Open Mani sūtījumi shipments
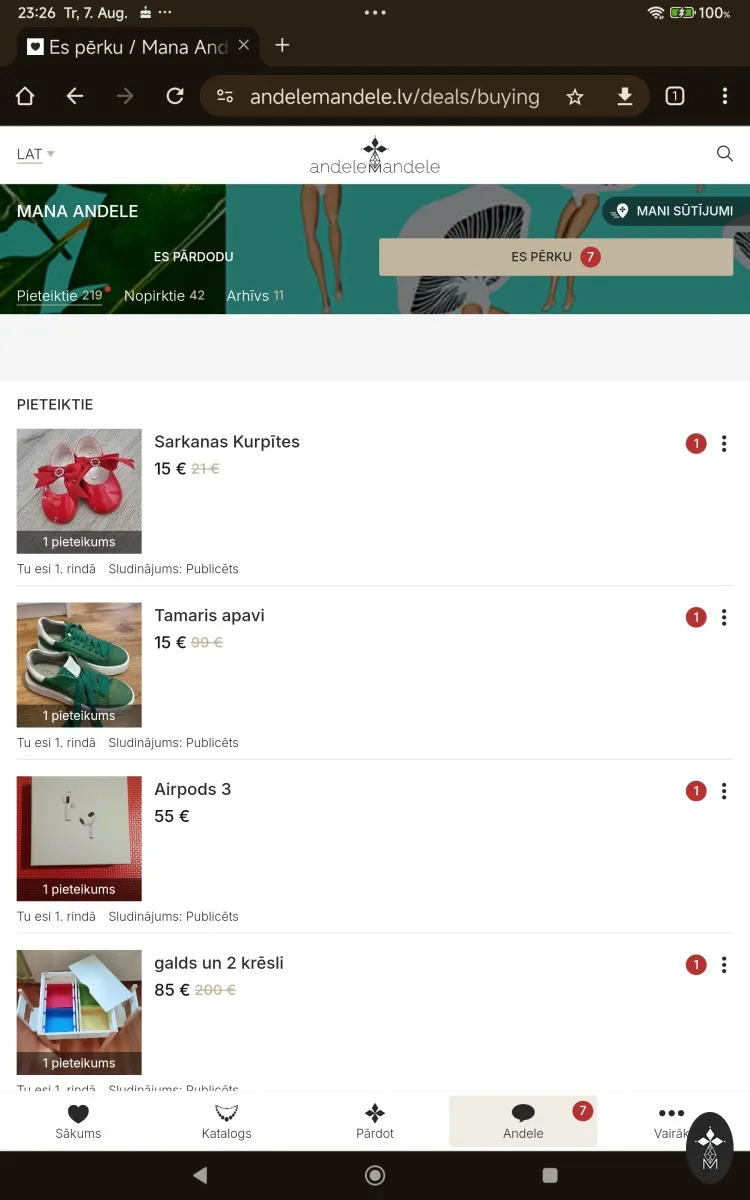750x1200 pixels. [x=675, y=211]
